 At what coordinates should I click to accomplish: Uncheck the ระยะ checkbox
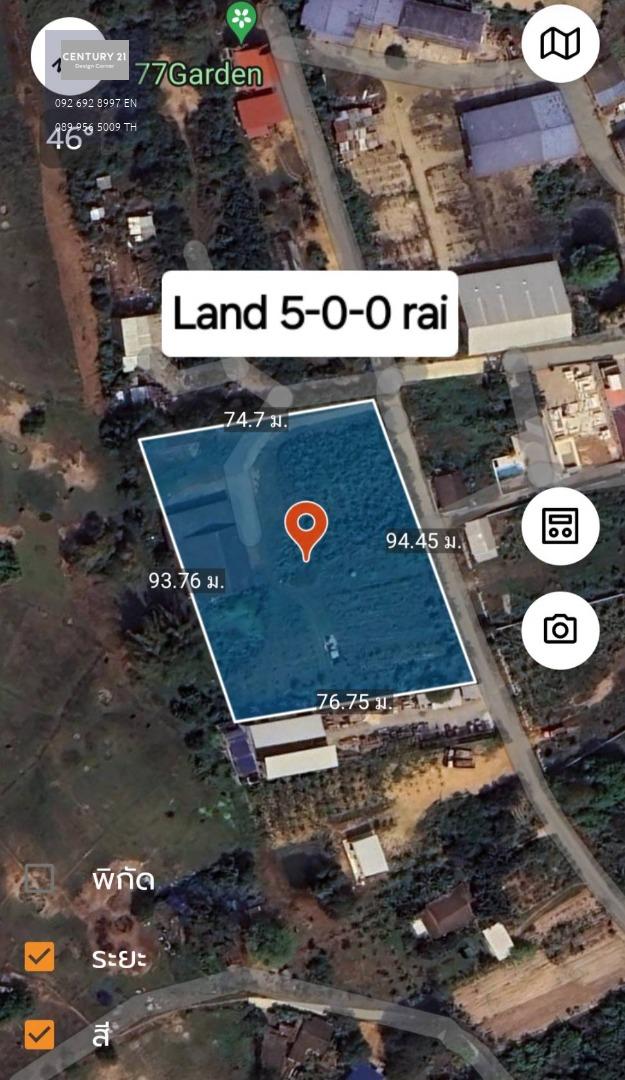pyautogui.click(x=39, y=957)
